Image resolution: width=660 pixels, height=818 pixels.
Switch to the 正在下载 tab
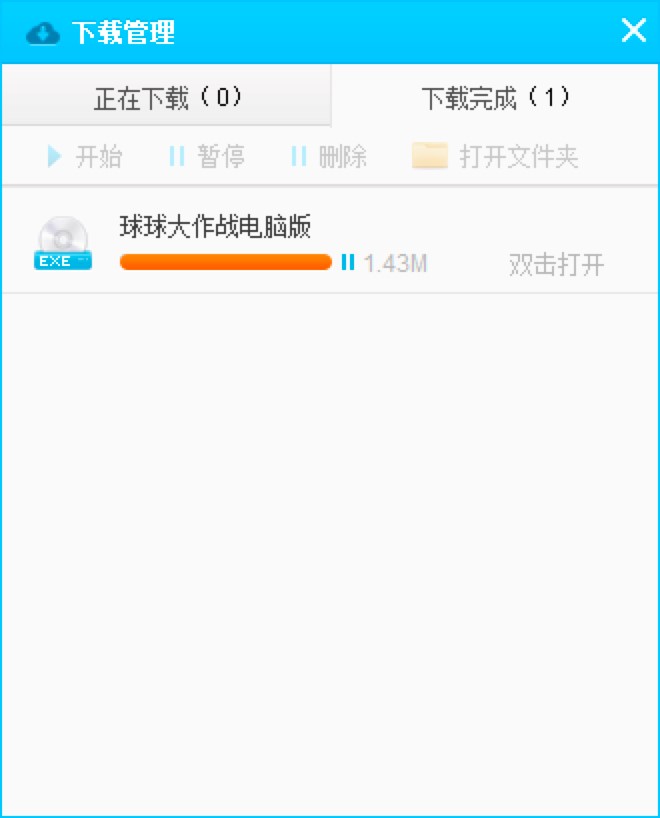[167, 98]
